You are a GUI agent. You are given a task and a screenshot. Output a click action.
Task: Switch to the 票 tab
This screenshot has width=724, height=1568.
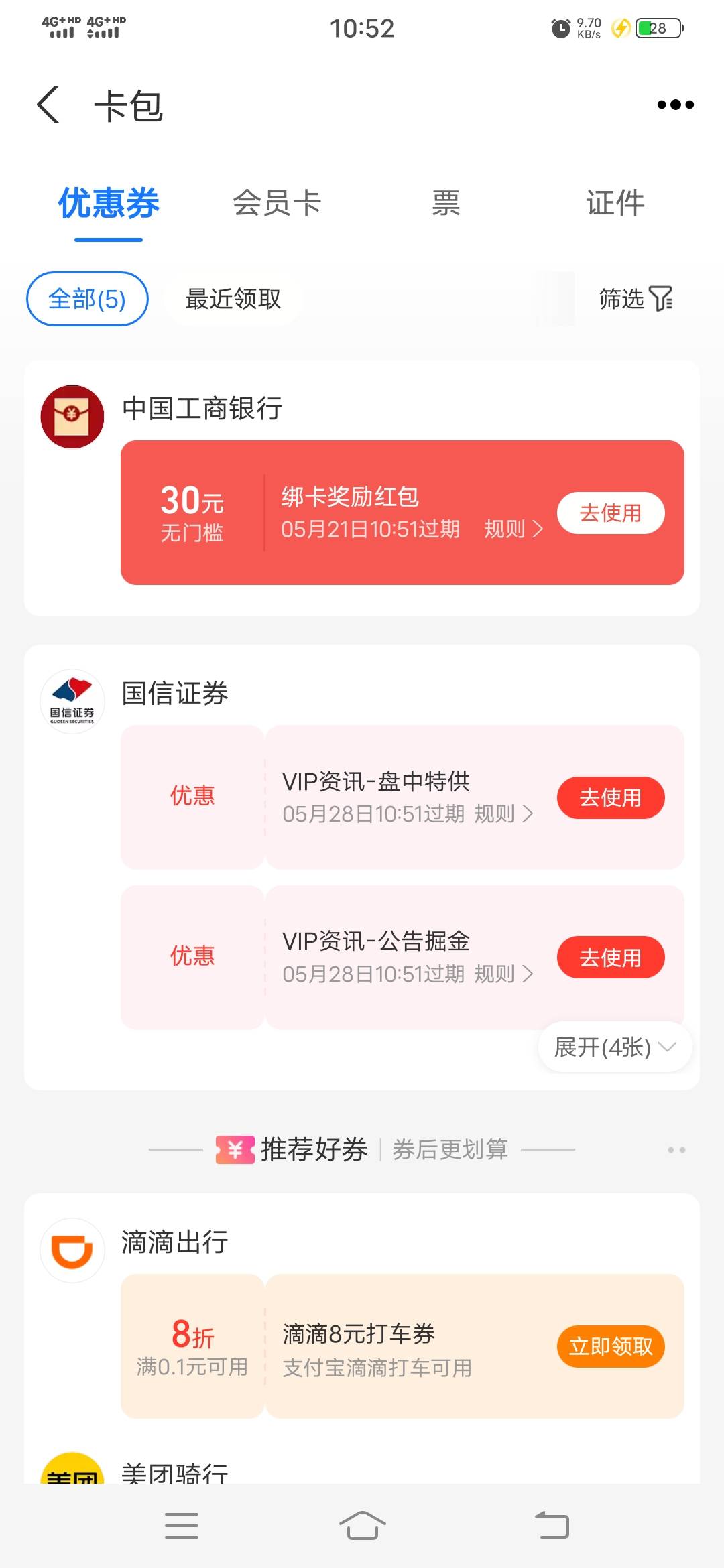[x=446, y=202]
